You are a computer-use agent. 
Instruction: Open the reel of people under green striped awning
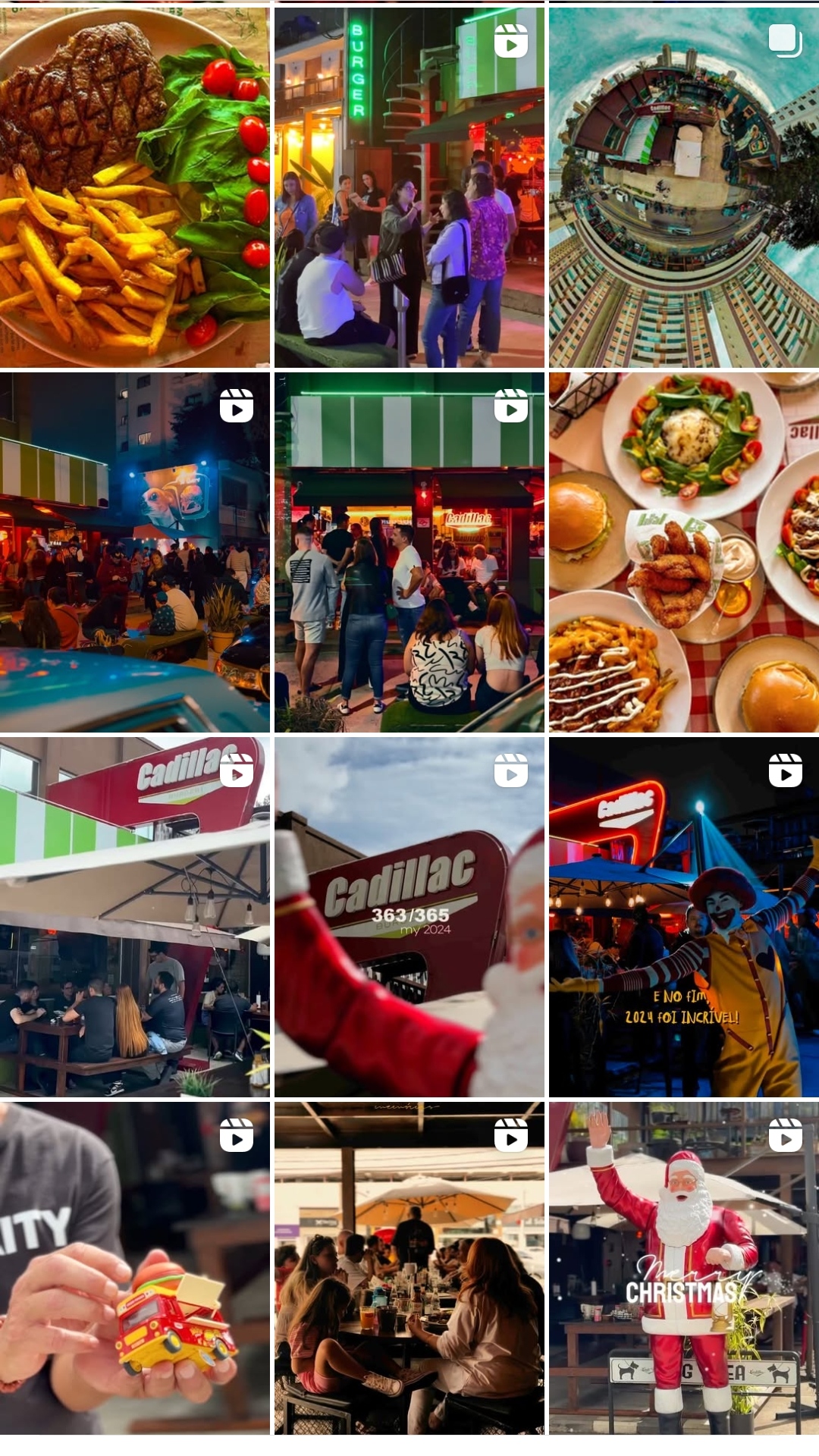coord(409,552)
